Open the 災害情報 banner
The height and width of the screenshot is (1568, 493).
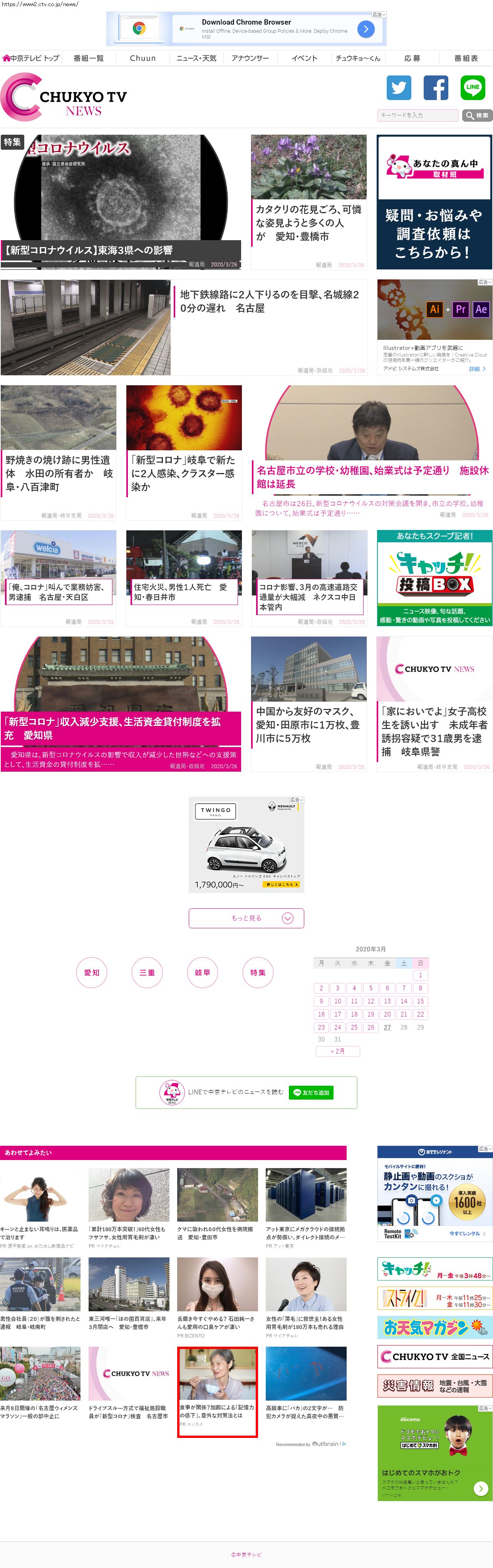tap(434, 1386)
